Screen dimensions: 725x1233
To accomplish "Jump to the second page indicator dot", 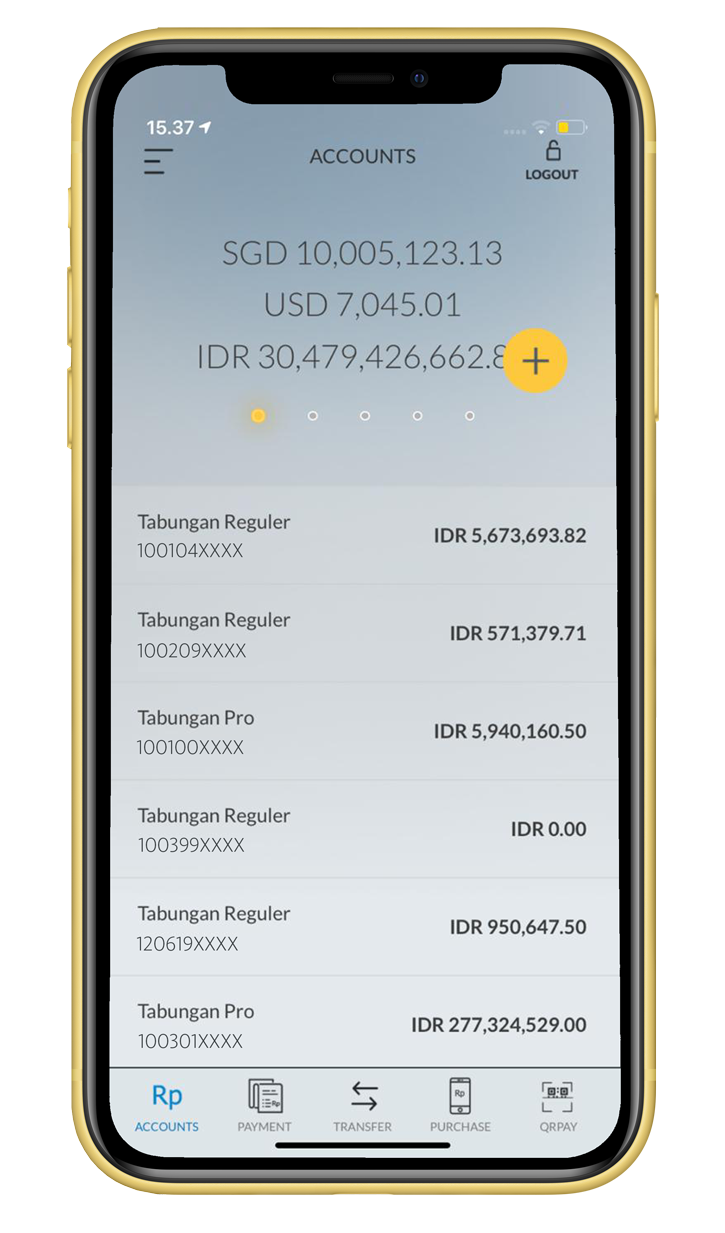I will (313, 416).
